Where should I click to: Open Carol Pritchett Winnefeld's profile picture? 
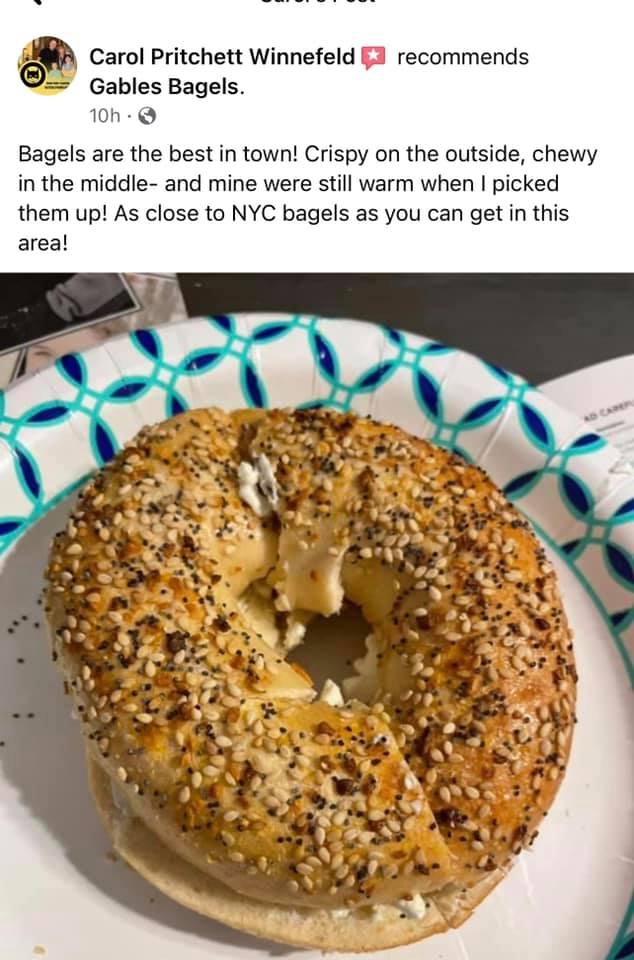point(47,66)
